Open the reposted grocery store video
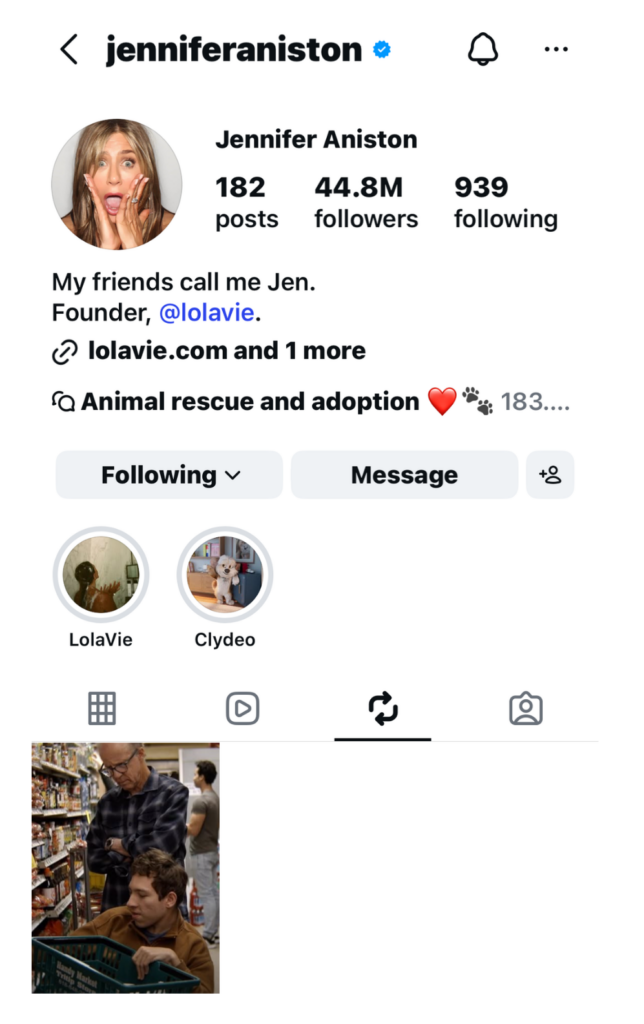The height and width of the screenshot is (1024, 644). (x=125, y=867)
